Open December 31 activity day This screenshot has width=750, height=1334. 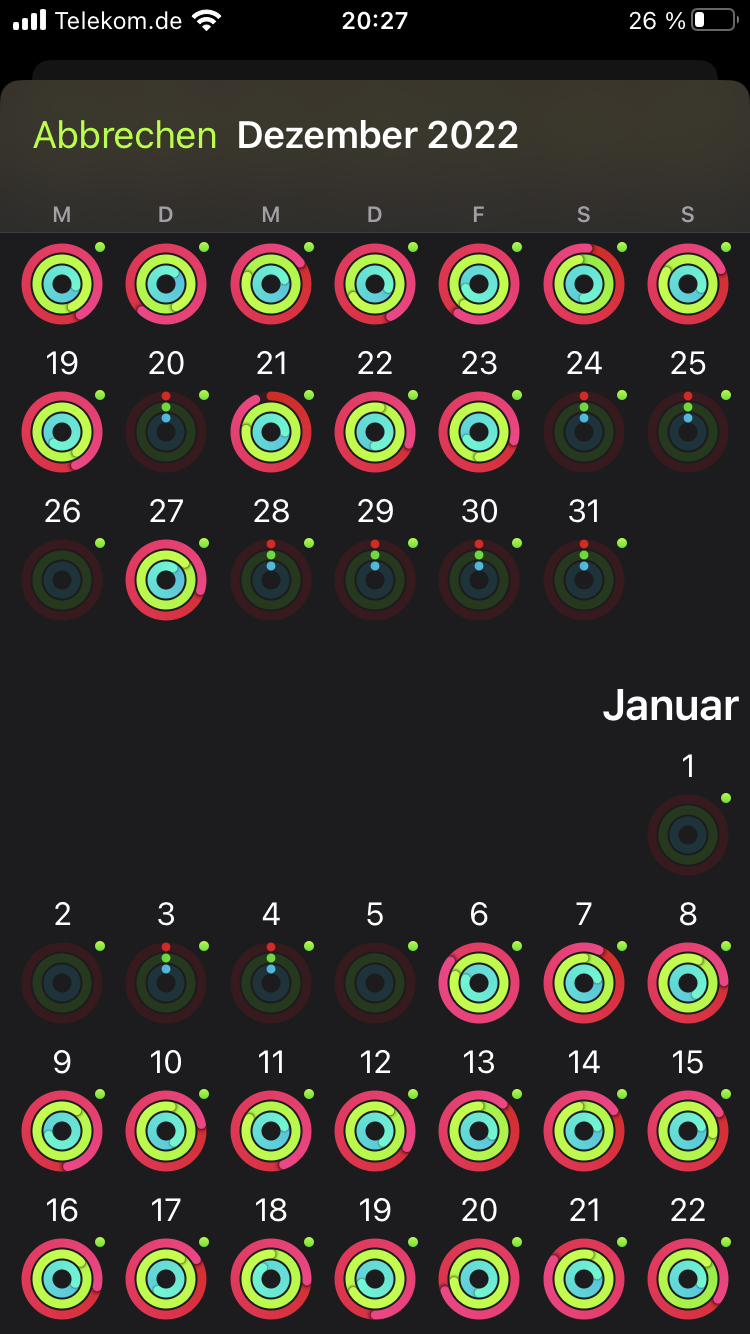click(x=584, y=580)
